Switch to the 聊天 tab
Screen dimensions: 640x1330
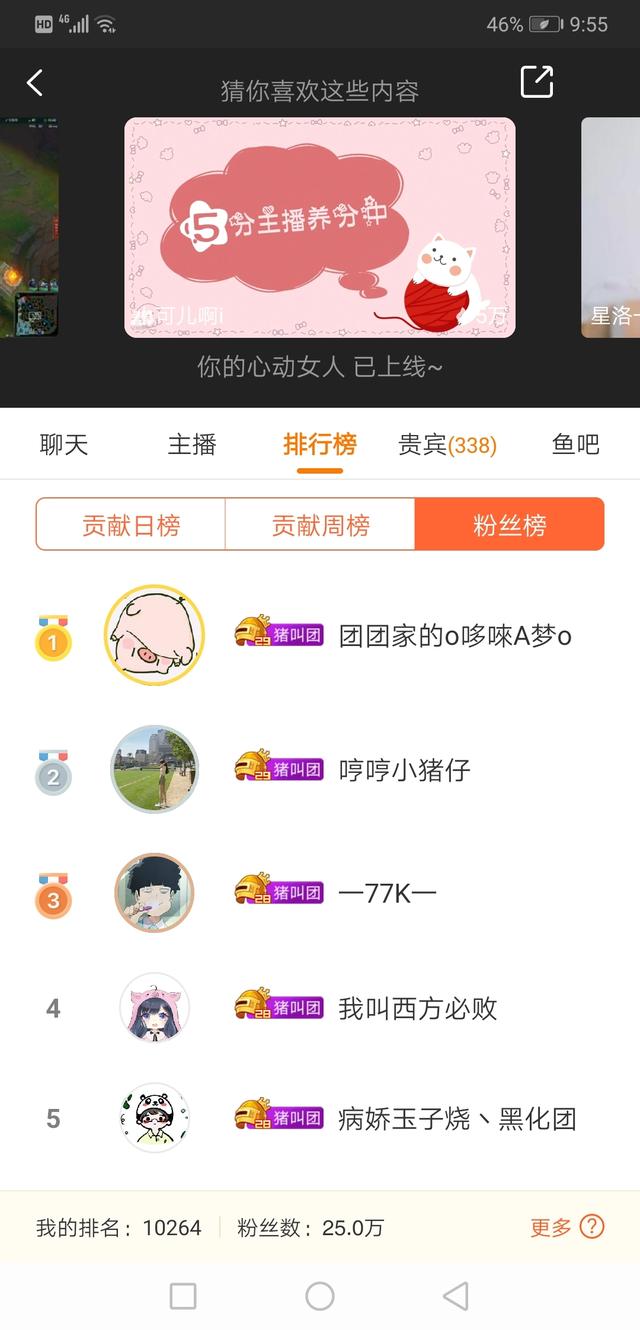click(64, 444)
